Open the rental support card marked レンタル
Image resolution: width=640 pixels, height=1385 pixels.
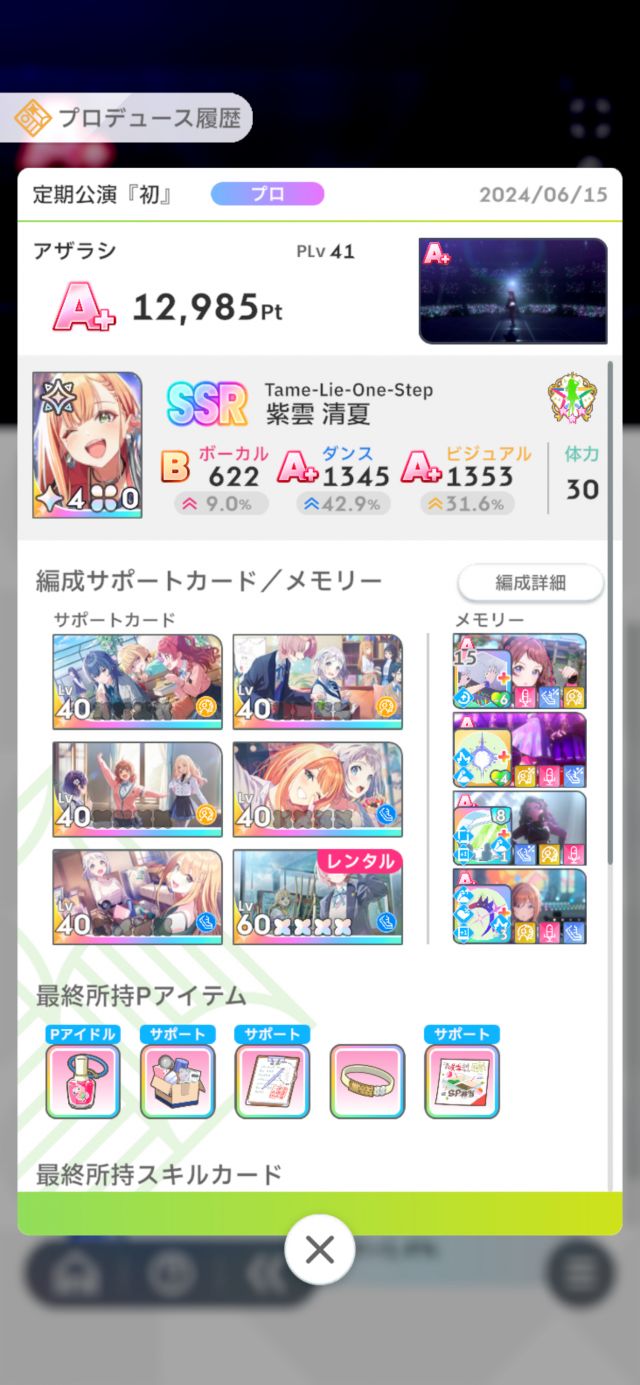click(318, 897)
